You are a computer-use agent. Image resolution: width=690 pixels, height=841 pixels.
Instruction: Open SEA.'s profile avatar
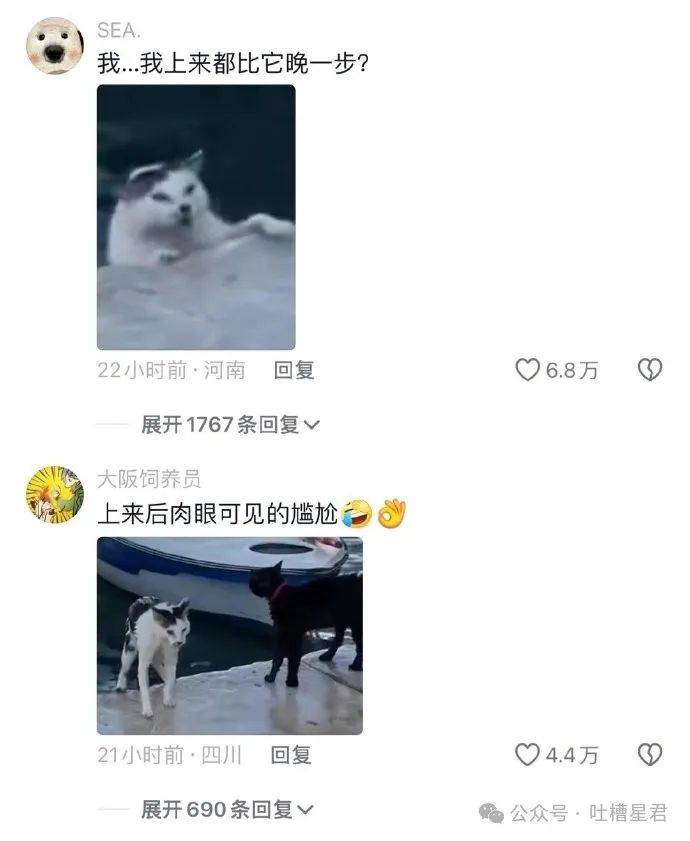[54, 47]
